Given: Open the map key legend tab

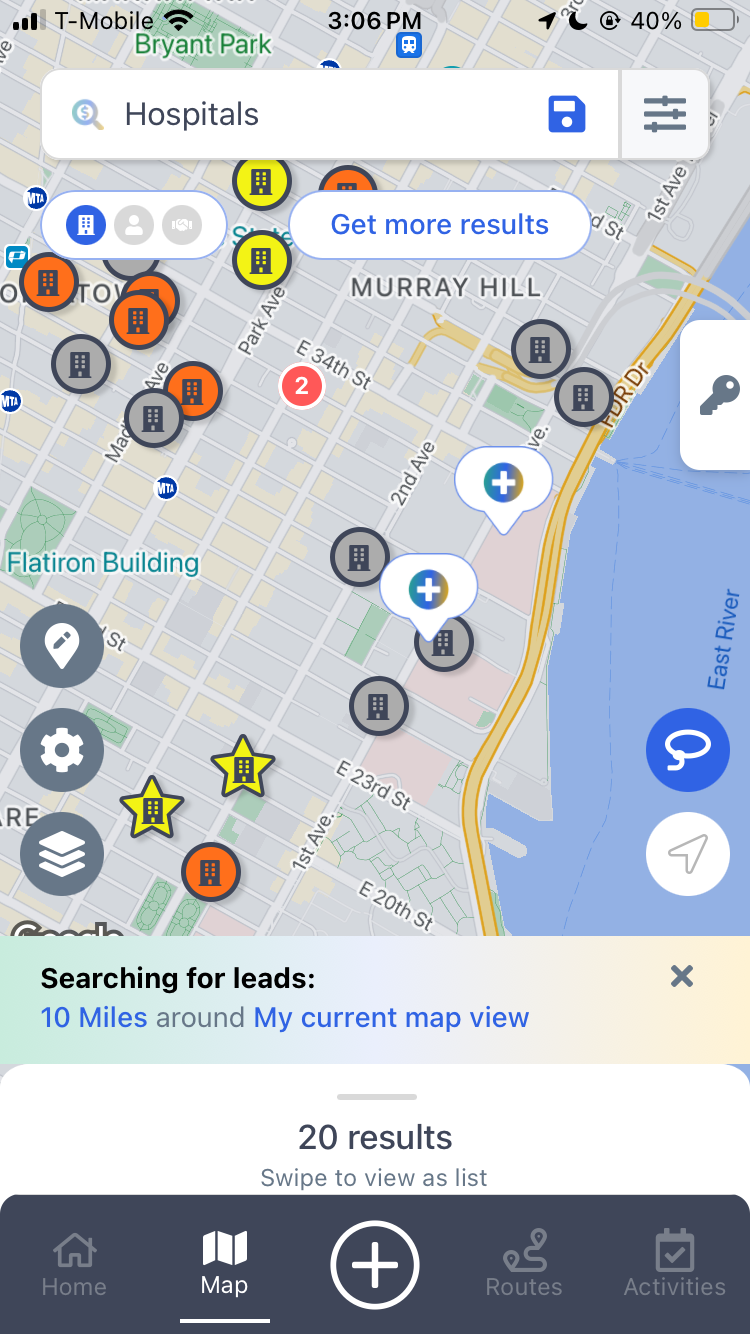Looking at the screenshot, I should (x=717, y=395).
